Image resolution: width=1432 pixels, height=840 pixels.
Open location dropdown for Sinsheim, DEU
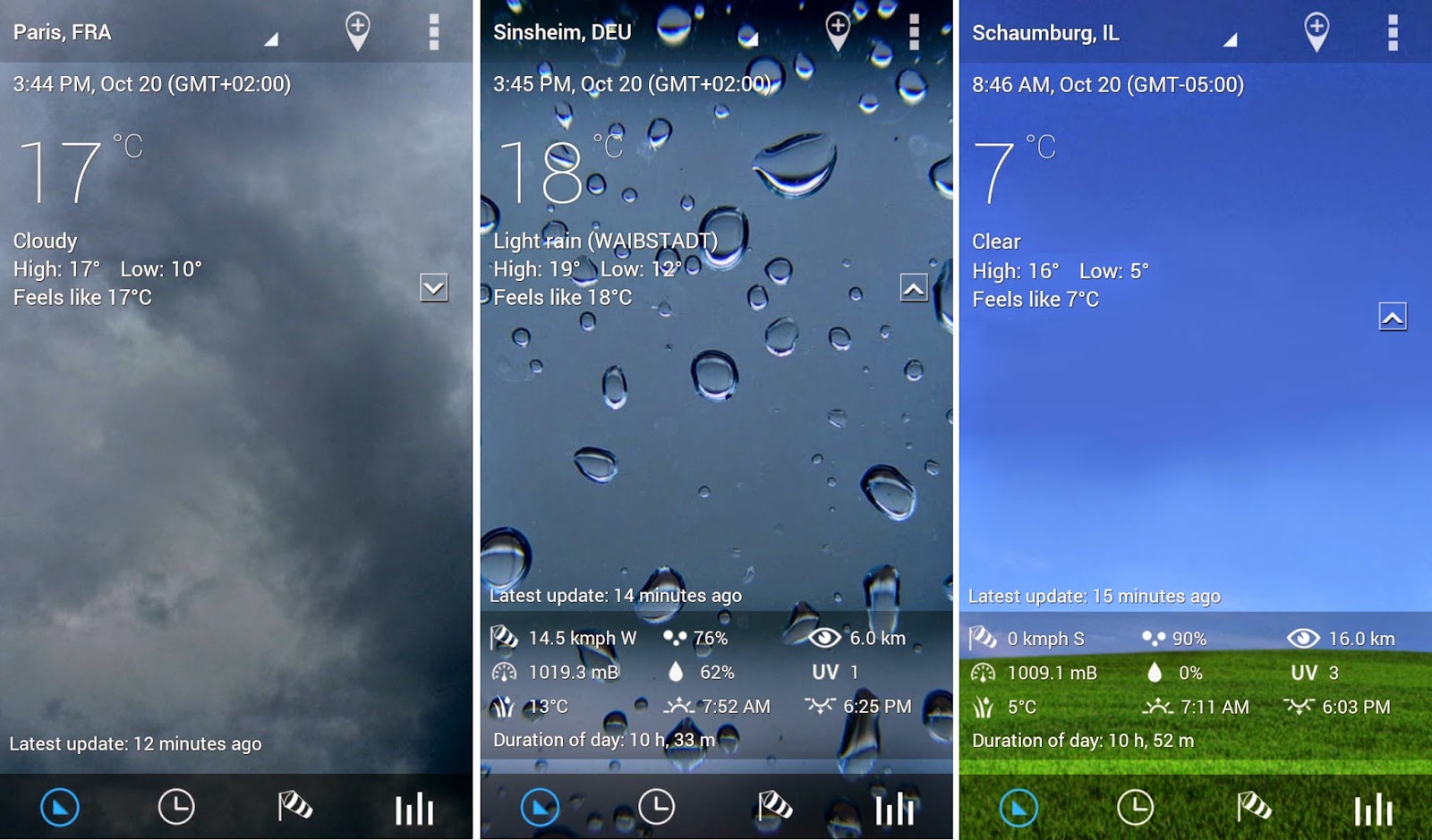click(752, 38)
